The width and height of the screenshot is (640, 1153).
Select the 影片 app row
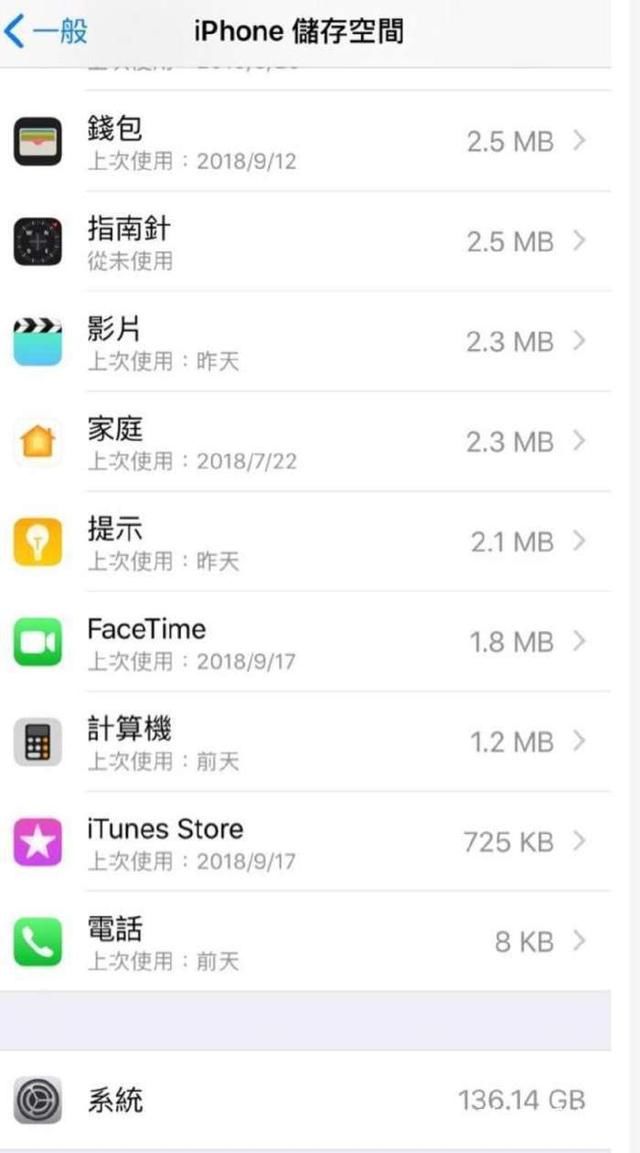pos(305,341)
